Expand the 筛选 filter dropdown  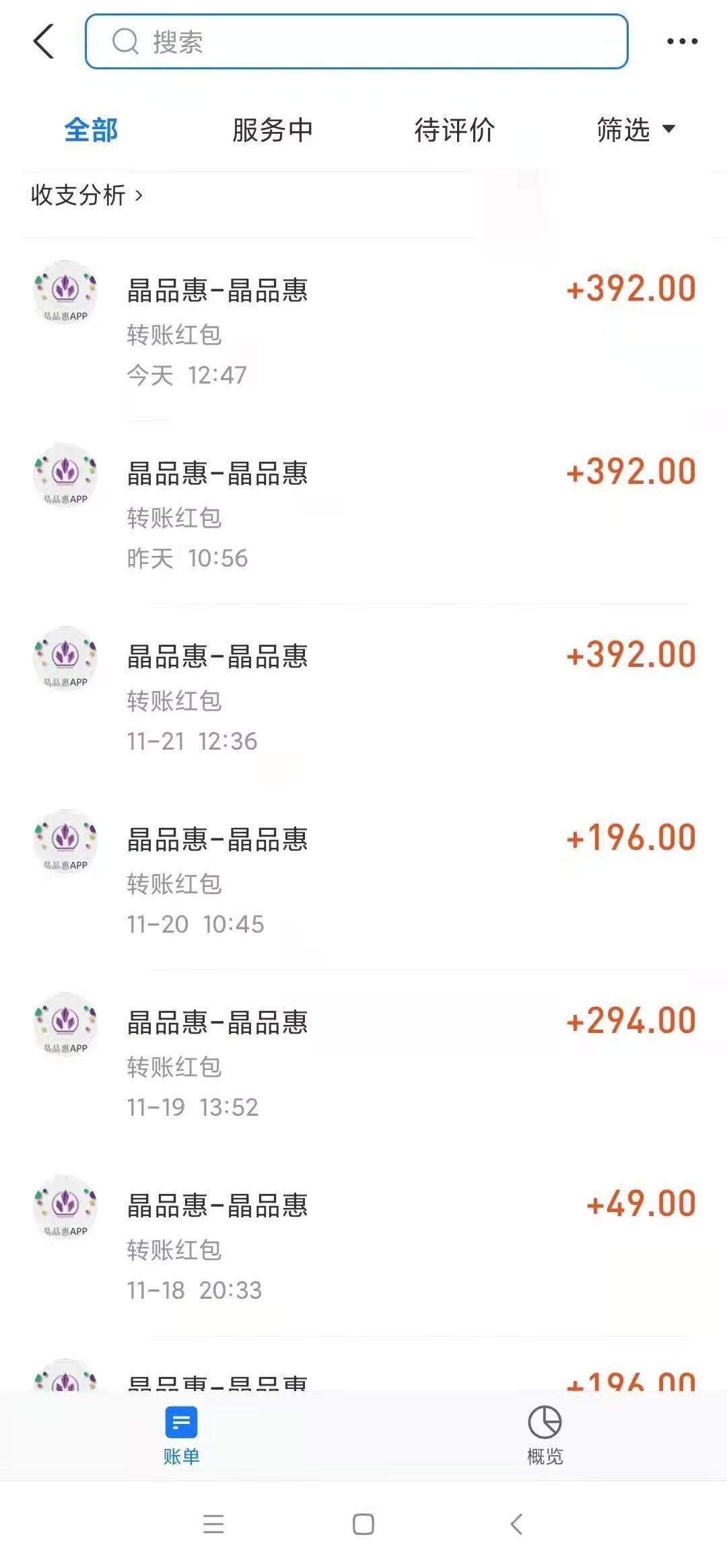[x=633, y=129]
